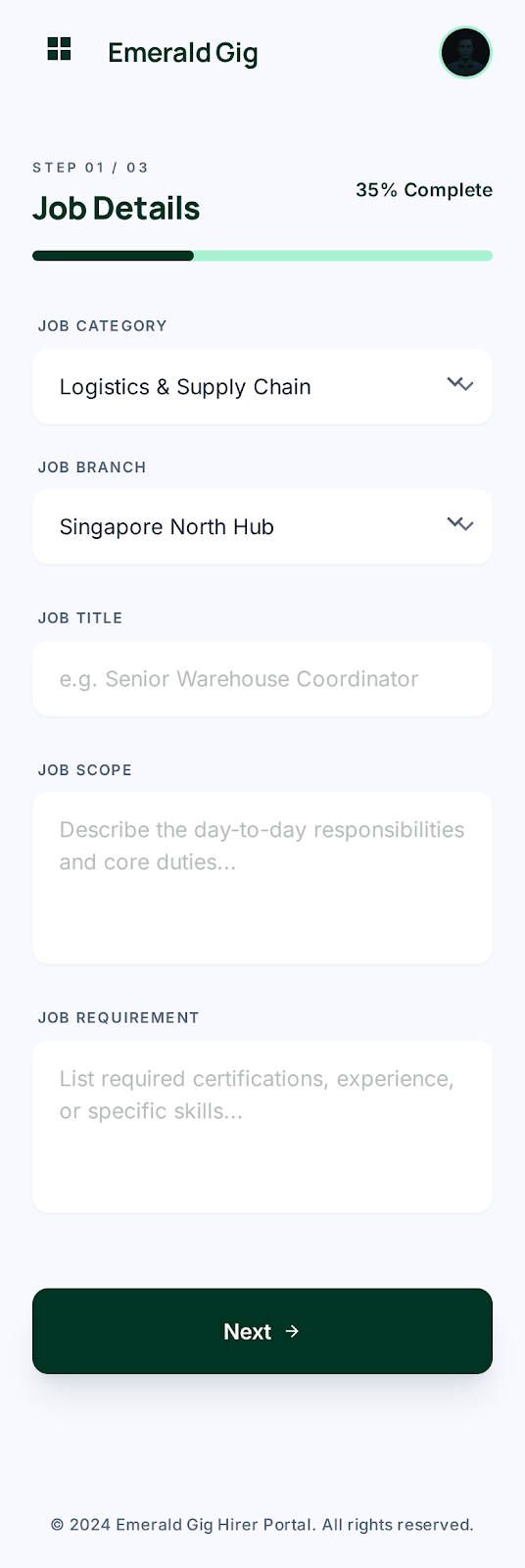Open the grid menu icon

click(x=60, y=49)
